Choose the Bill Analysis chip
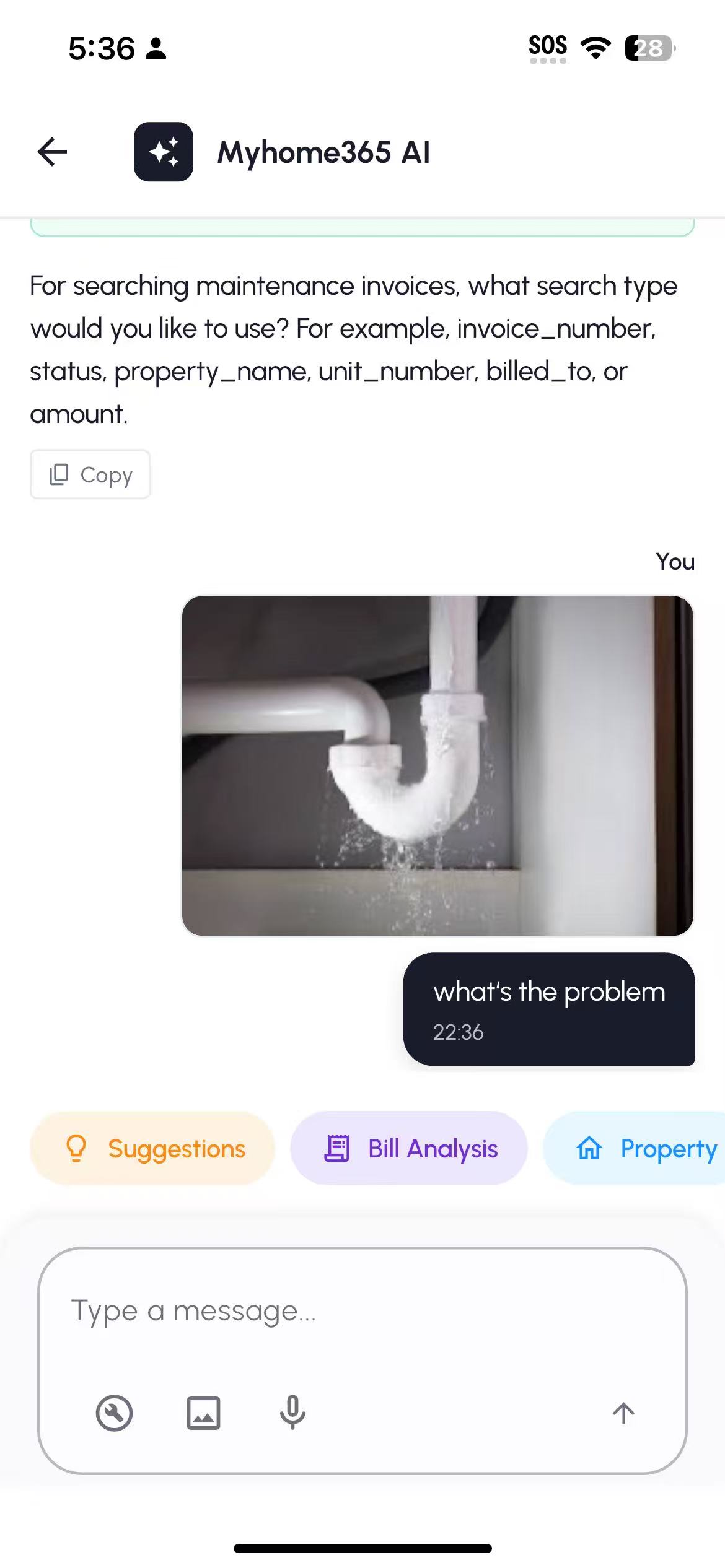The image size is (725, 1568). point(409,1149)
